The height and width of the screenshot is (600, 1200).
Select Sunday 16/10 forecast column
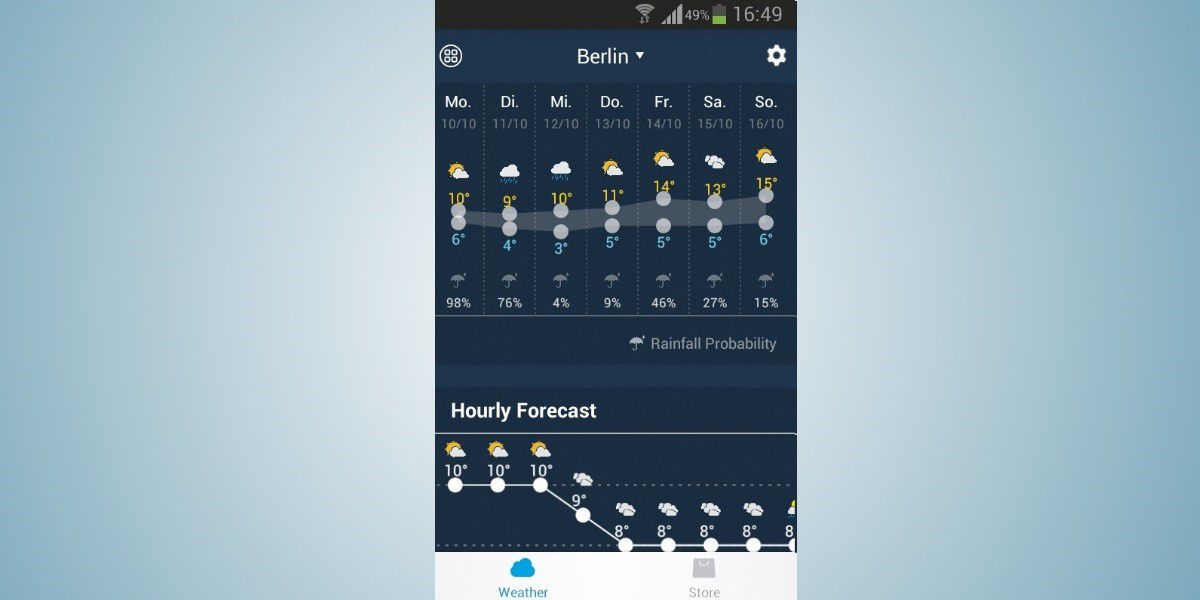pyautogui.click(x=766, y=200)
